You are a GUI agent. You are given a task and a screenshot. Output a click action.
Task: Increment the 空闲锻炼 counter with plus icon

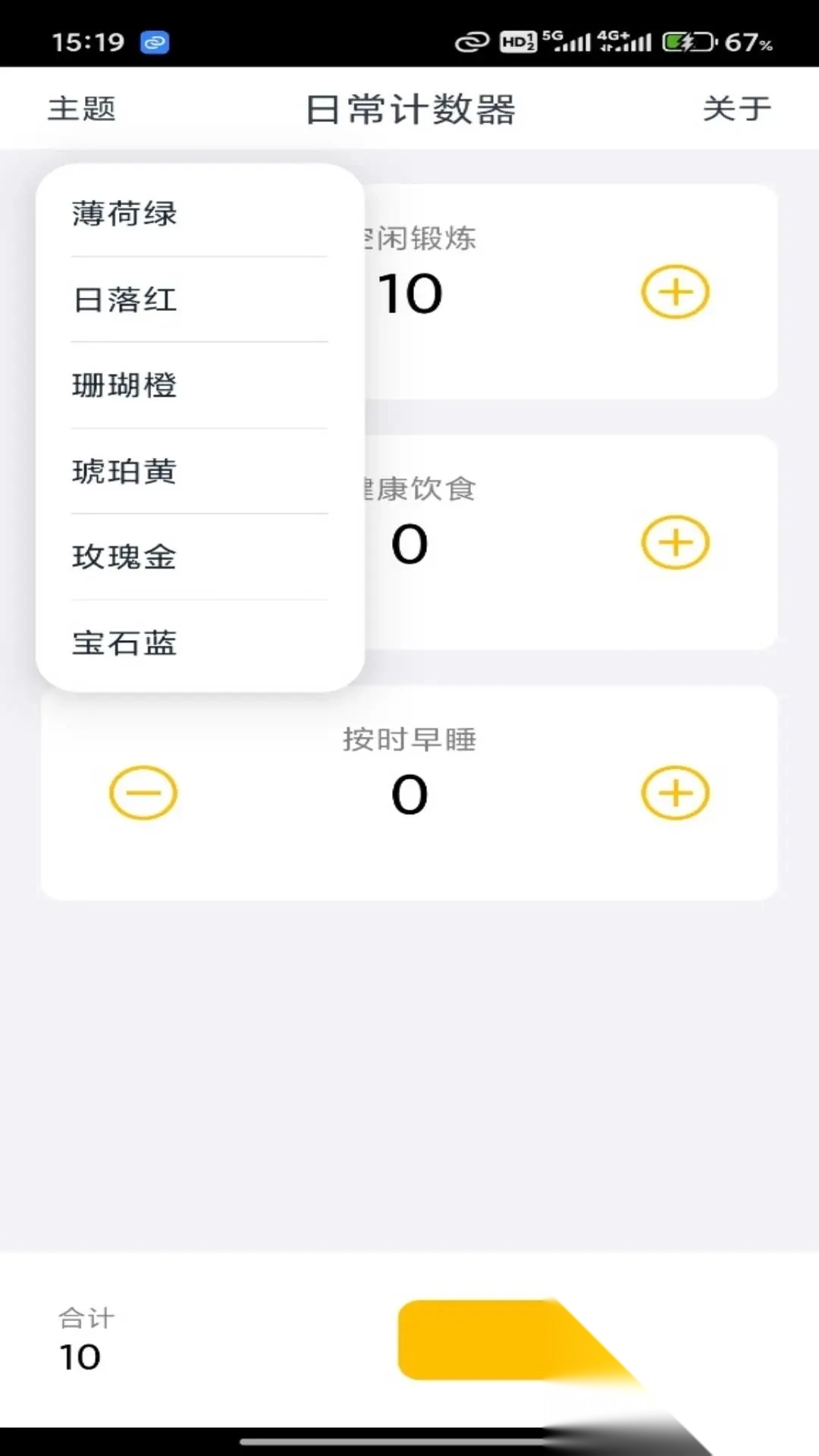tap(675, 291)
